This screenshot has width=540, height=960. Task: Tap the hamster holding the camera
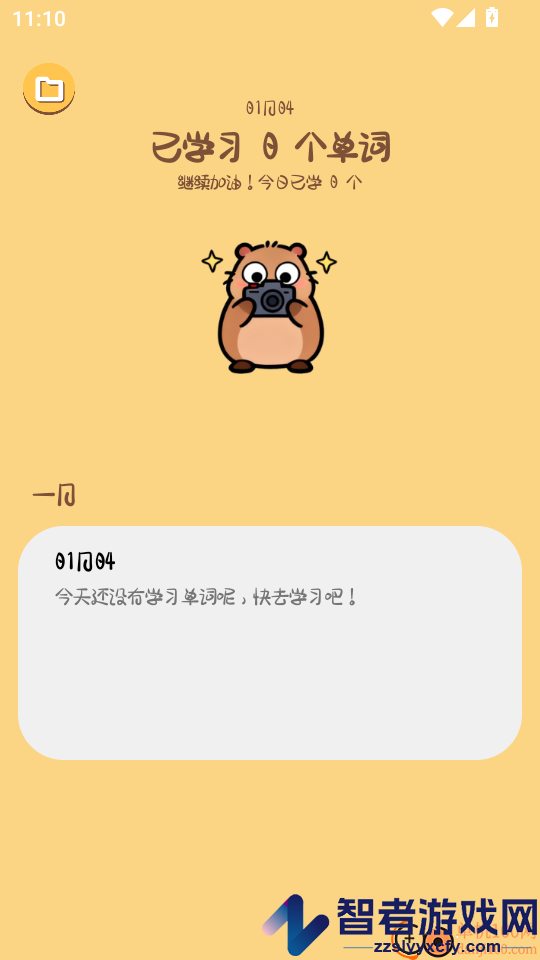pos(269,307)
